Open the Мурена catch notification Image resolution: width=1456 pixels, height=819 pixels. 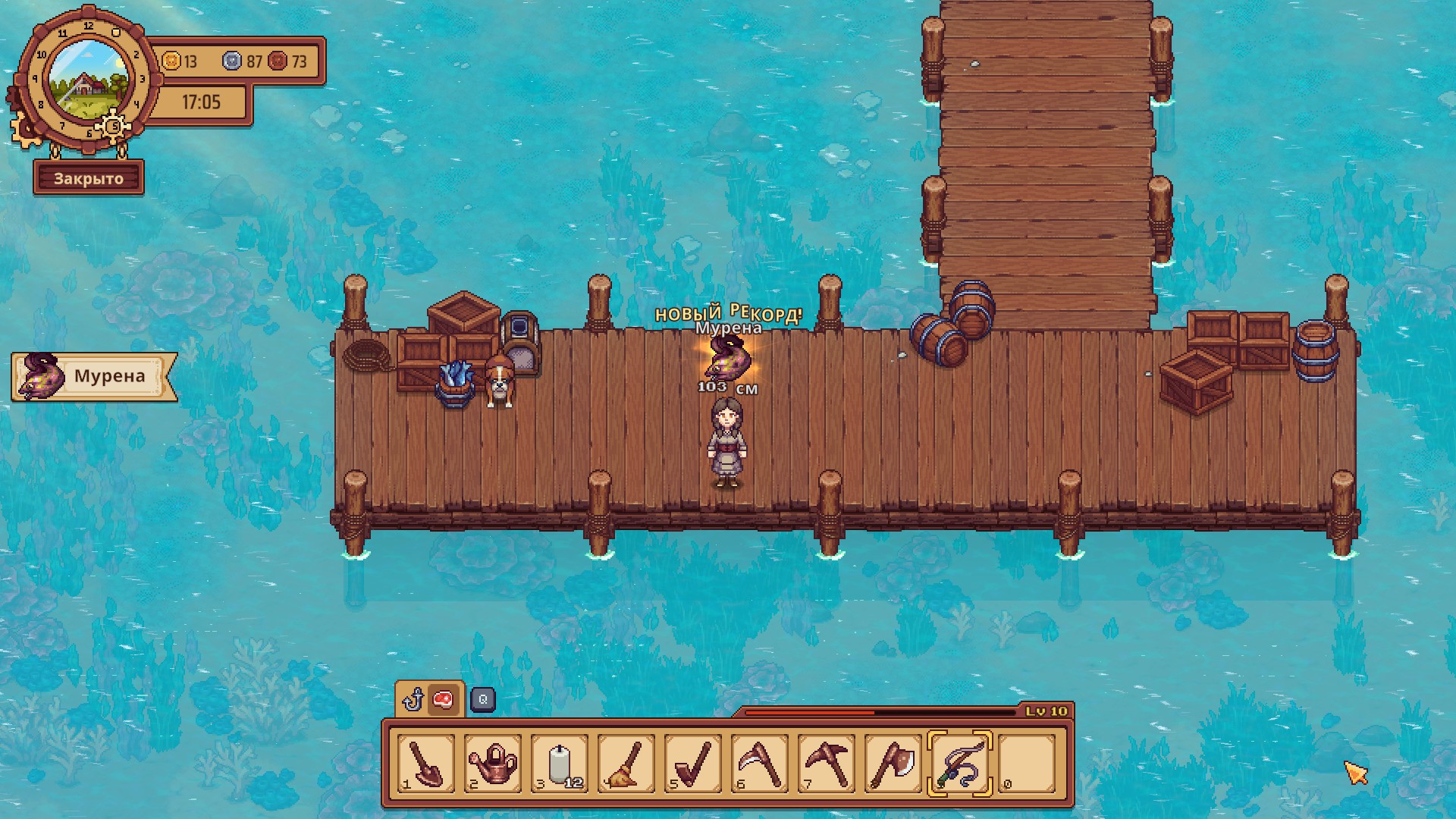point(95,376)
